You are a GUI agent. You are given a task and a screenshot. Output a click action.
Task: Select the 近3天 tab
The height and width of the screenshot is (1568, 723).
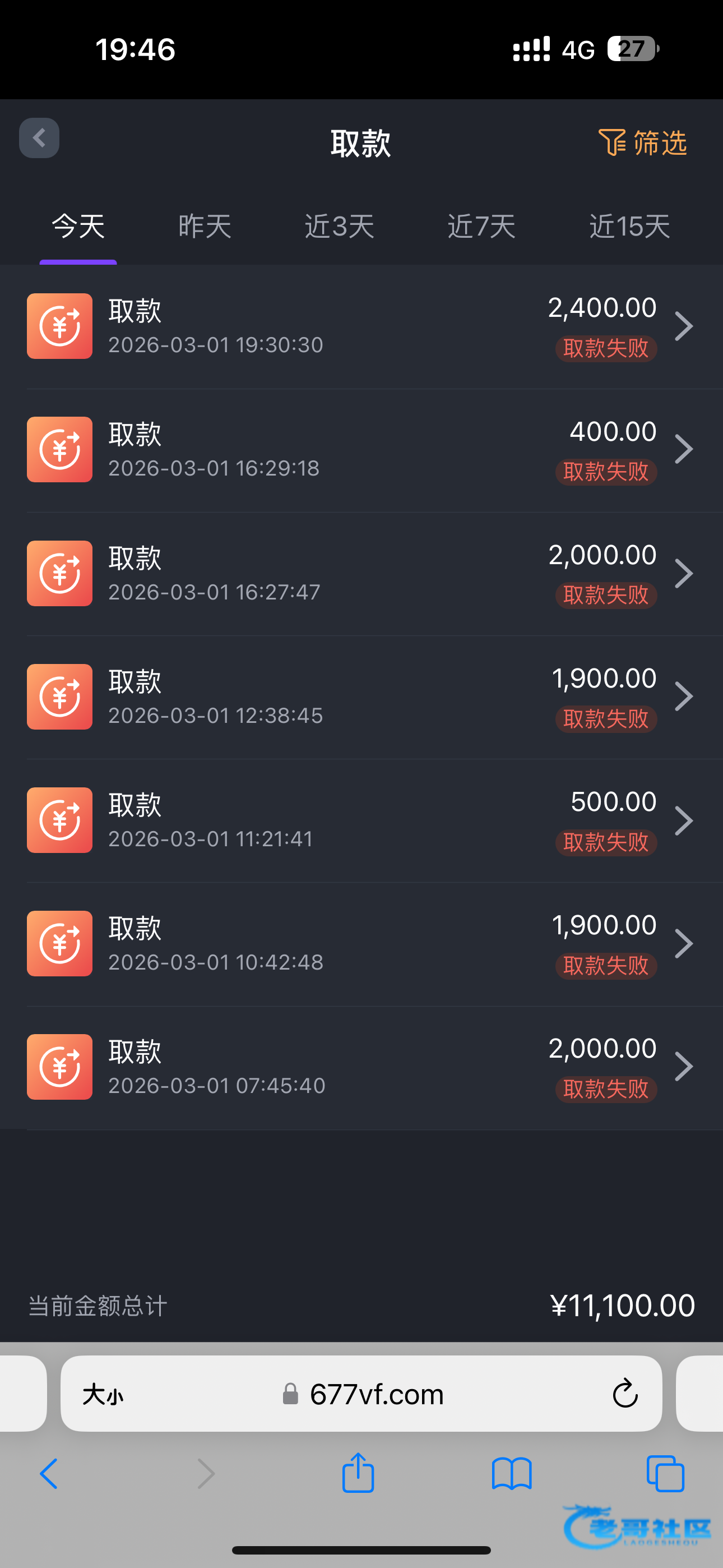click(339, 227)
